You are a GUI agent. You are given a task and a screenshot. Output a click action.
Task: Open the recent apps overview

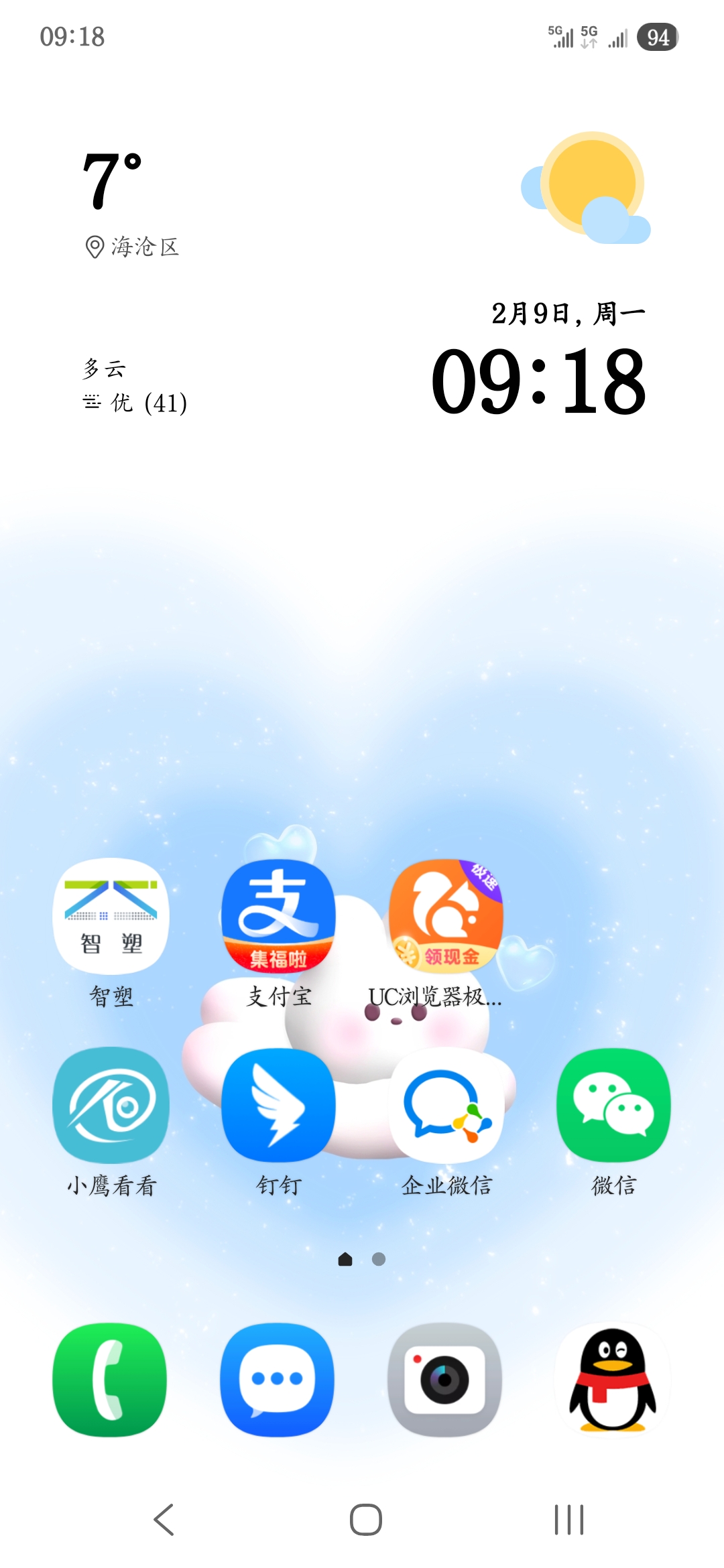(568, 1519)
